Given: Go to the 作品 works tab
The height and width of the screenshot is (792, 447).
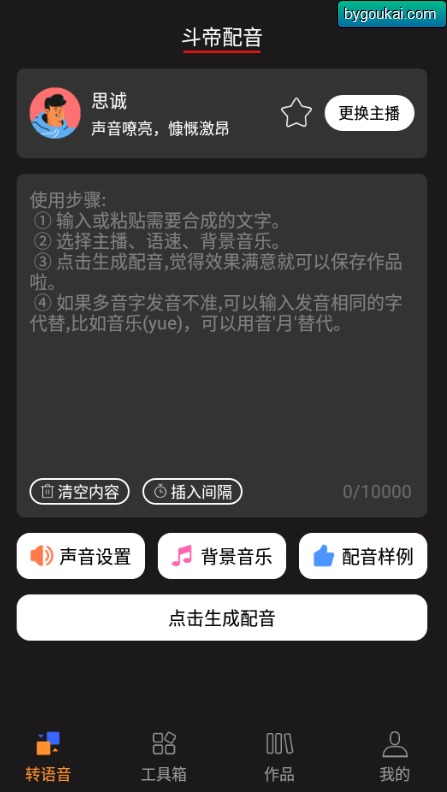Looking at the screenshot, I should point(279,757).
